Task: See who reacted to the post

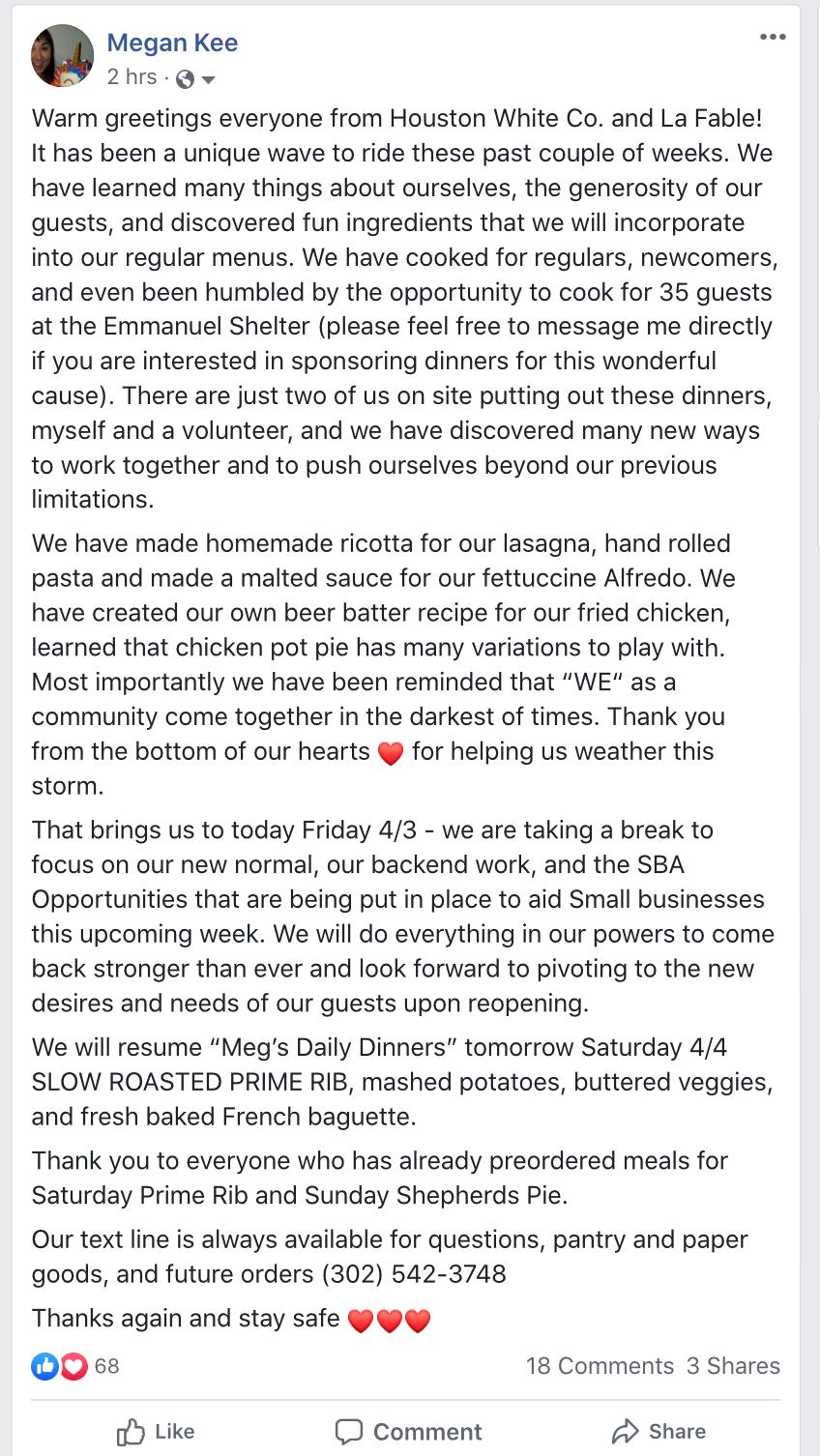Action: coord(75,1366)
